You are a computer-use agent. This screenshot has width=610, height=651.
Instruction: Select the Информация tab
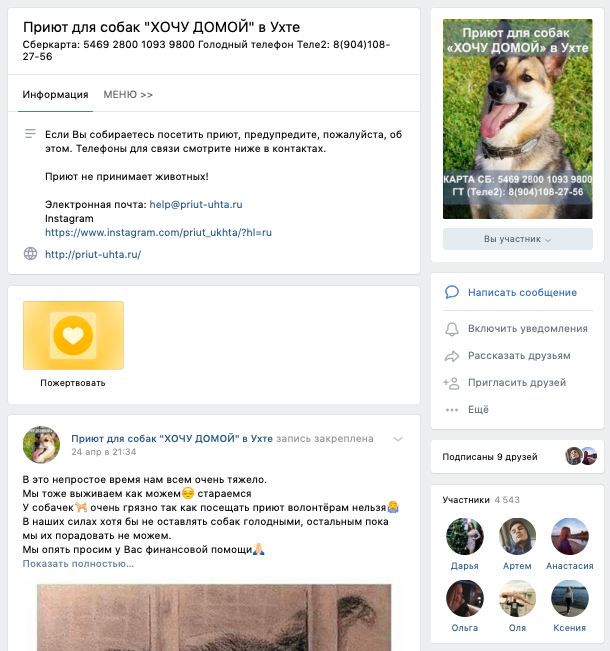point(56,94)
